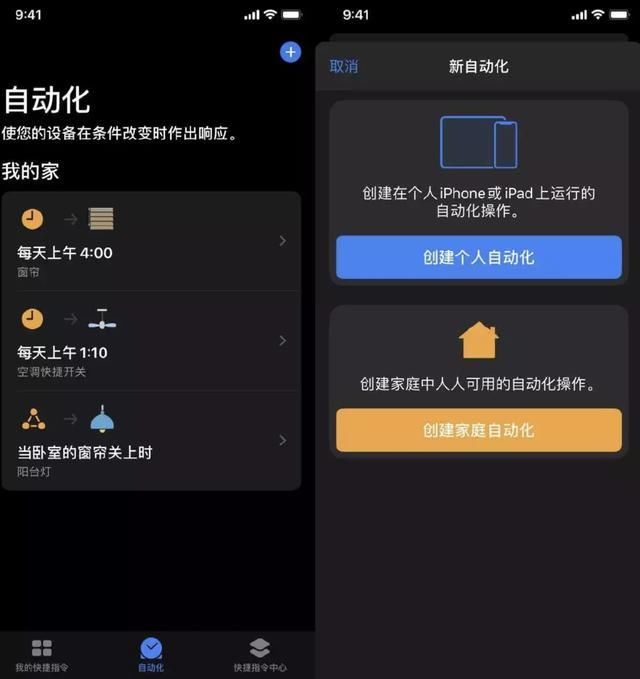
Task: Go to the 快捷指令中心 tab
Action: [260, 654]
